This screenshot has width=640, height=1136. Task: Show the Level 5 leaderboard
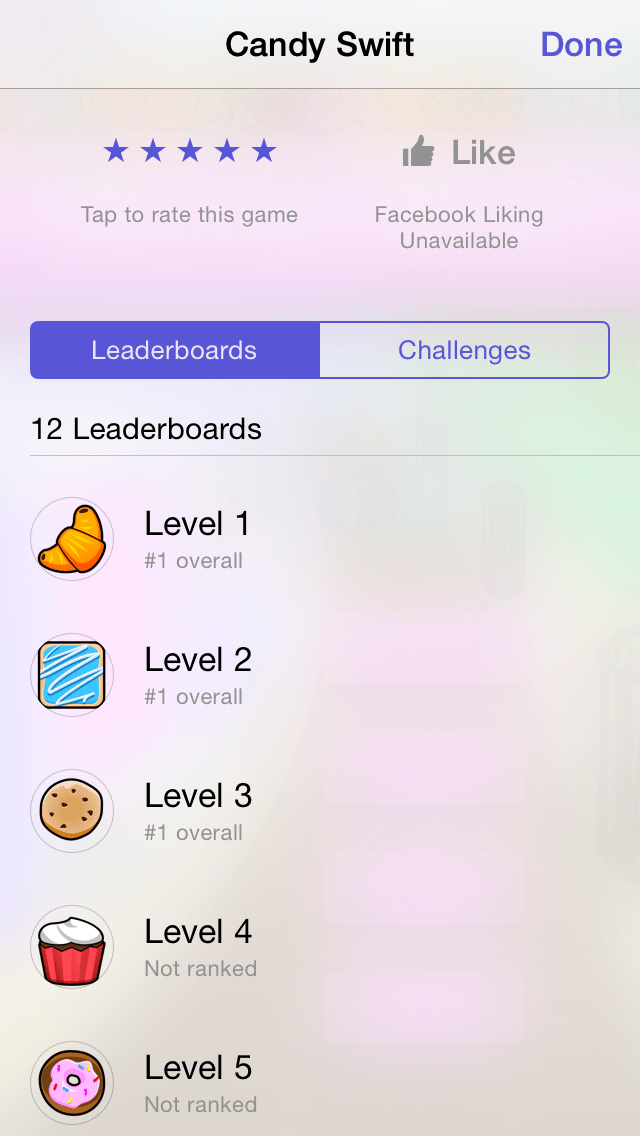coord(320,1081)
